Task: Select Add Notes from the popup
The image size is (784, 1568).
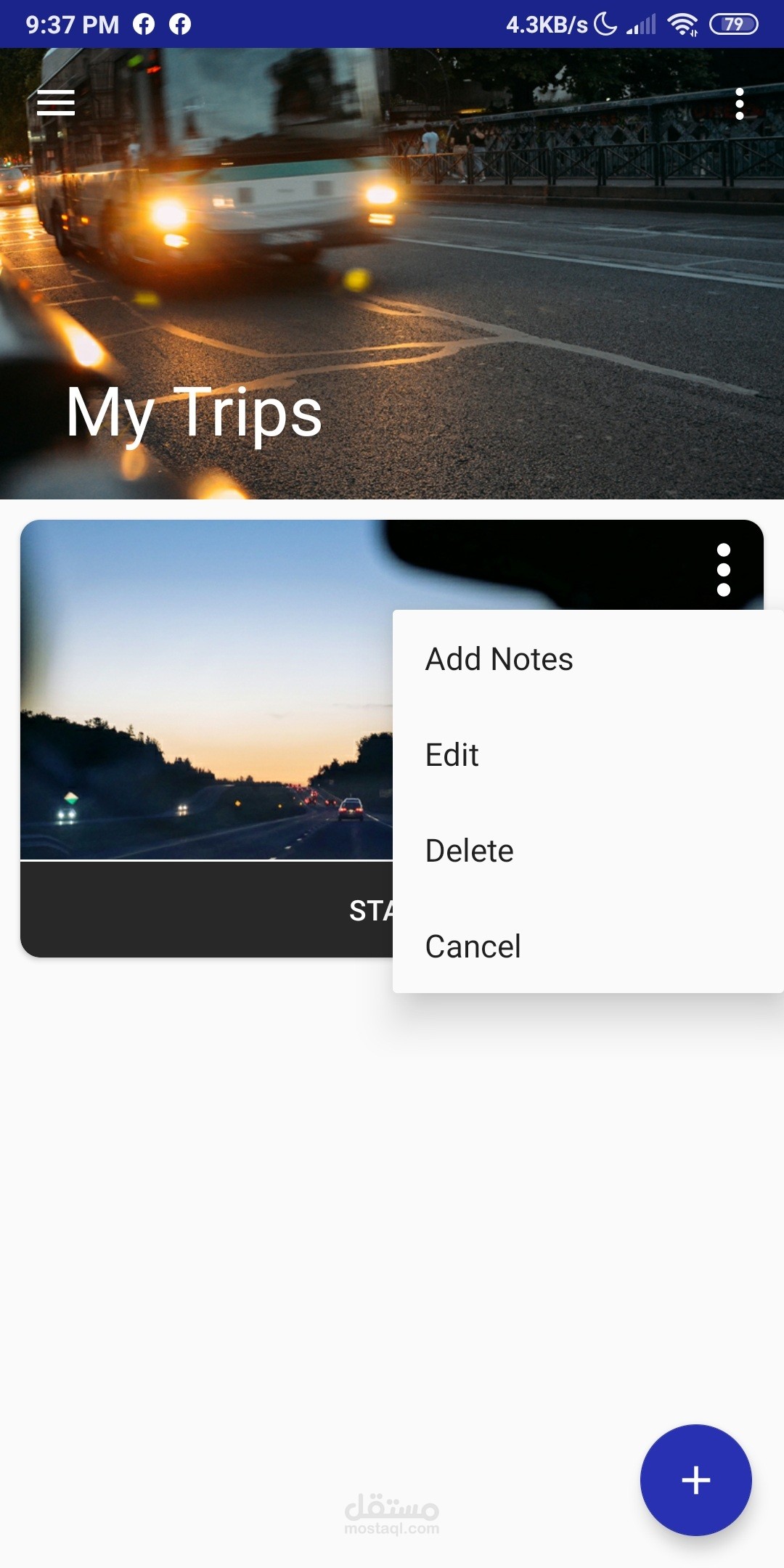Action: pos(499,659)
